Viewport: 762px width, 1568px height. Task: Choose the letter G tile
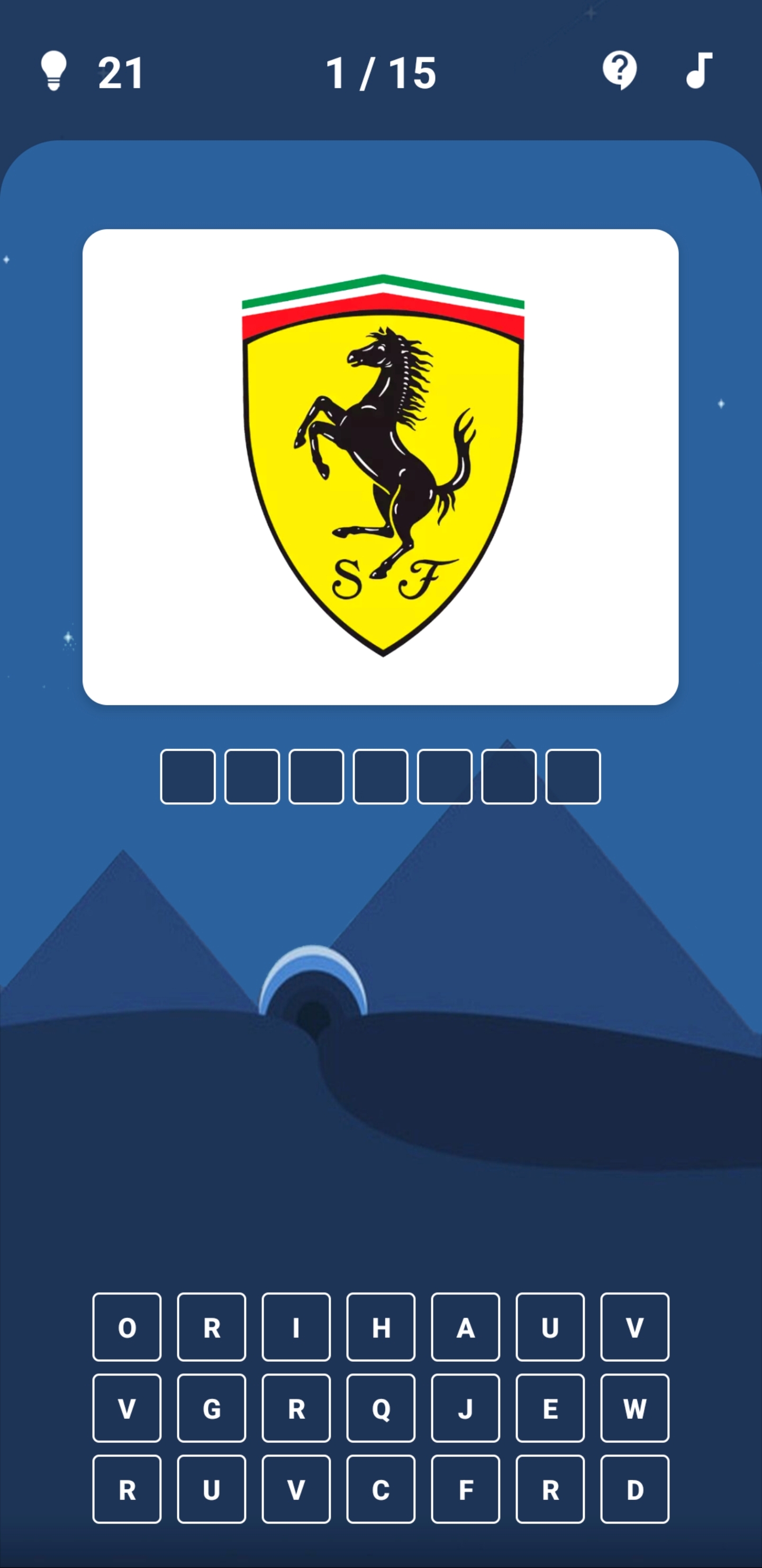(x=211, y=1408)
